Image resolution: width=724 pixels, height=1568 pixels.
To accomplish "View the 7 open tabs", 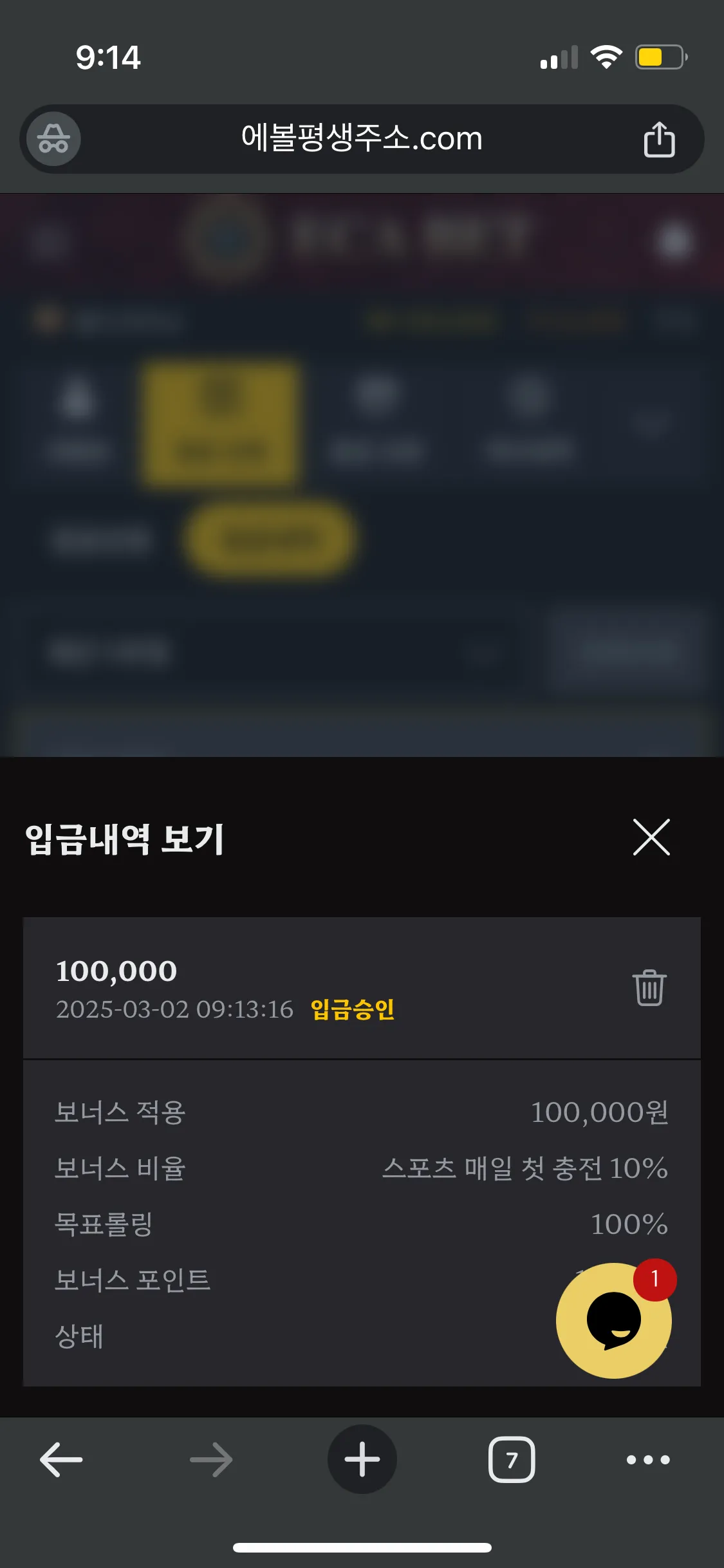I will pyautogui.click(x=512, y=1459).
